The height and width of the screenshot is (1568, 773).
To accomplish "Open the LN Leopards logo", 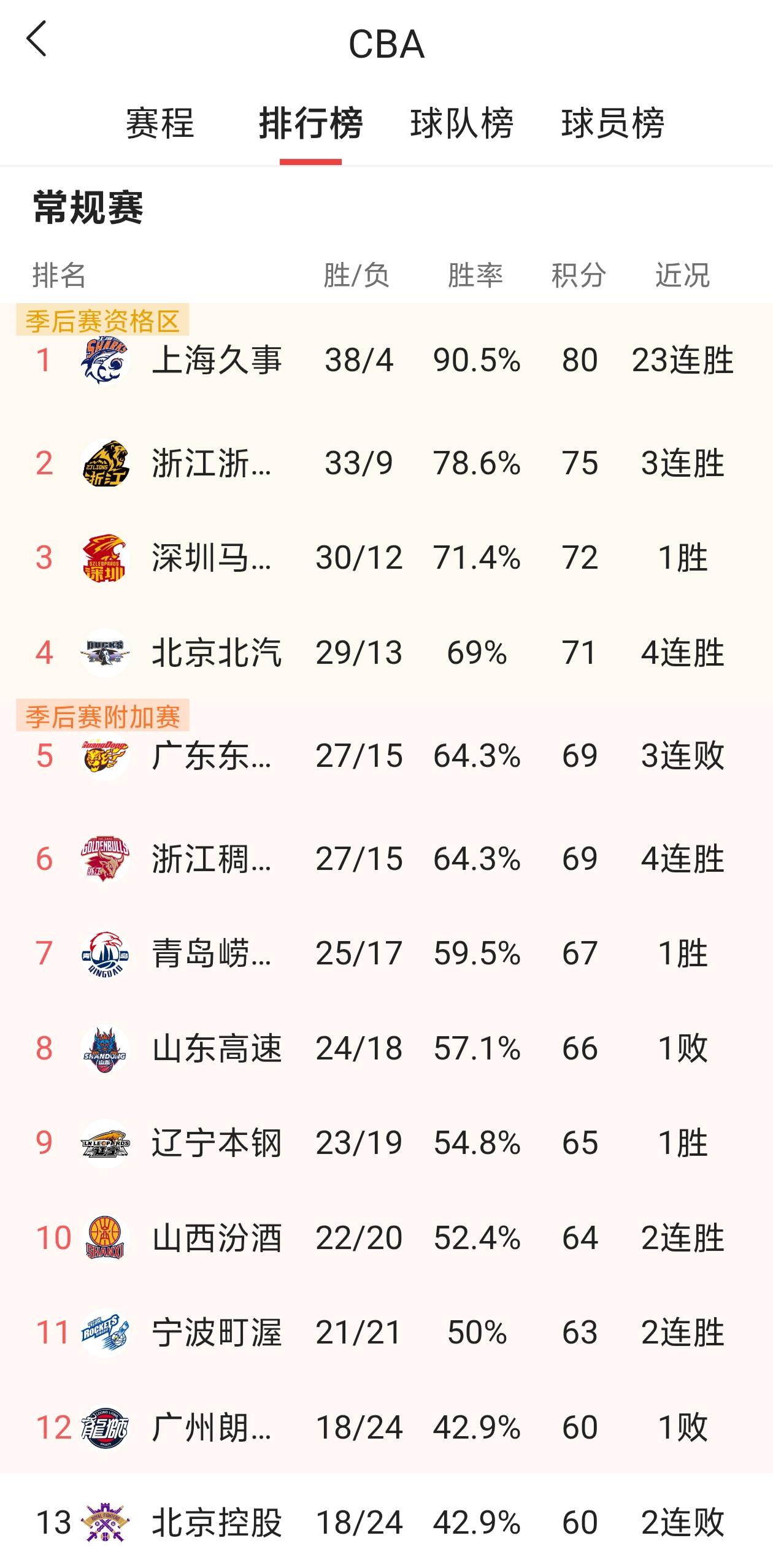I will point(104,1143).
